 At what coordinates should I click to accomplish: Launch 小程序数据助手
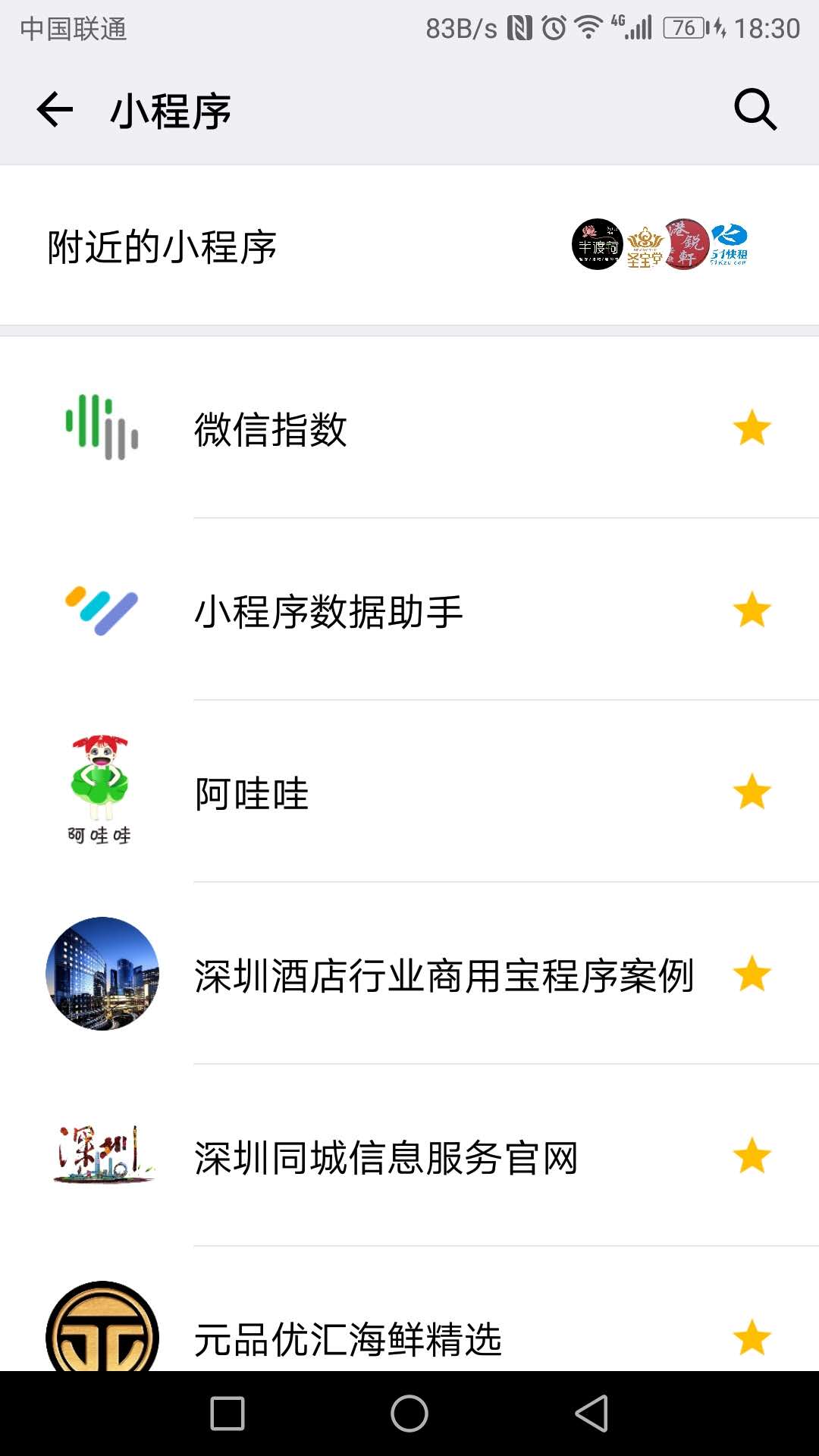328,611
